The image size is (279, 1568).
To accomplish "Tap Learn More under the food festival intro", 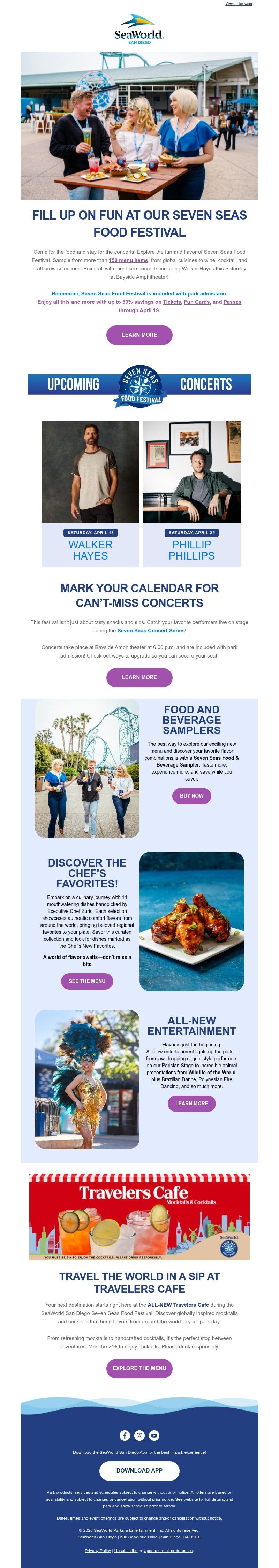I will (139, 335).
